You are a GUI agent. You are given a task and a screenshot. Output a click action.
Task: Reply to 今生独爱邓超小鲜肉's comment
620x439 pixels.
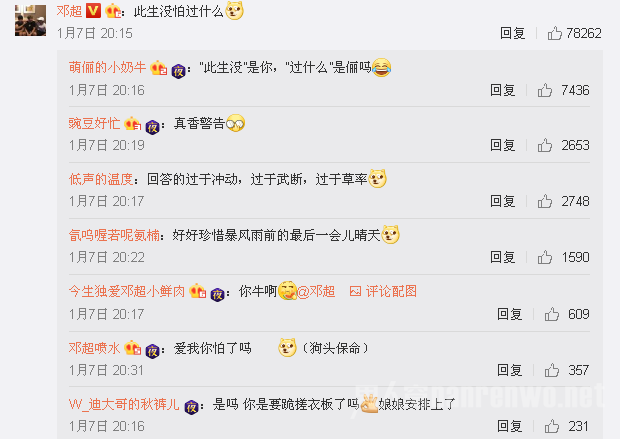tap(503, 314)
